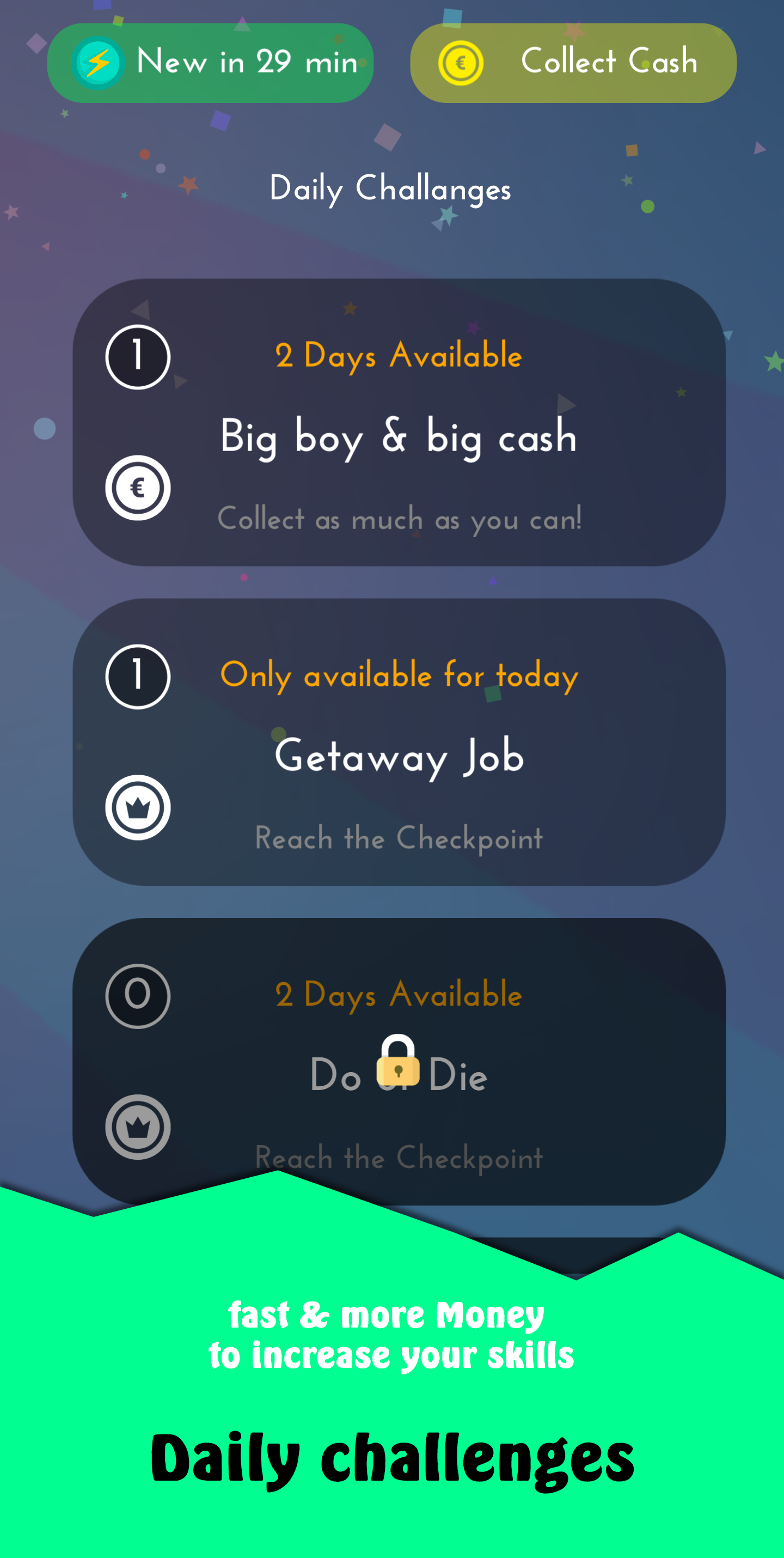
Task: Tap the New in 29 min button
Action: point(210,62)
